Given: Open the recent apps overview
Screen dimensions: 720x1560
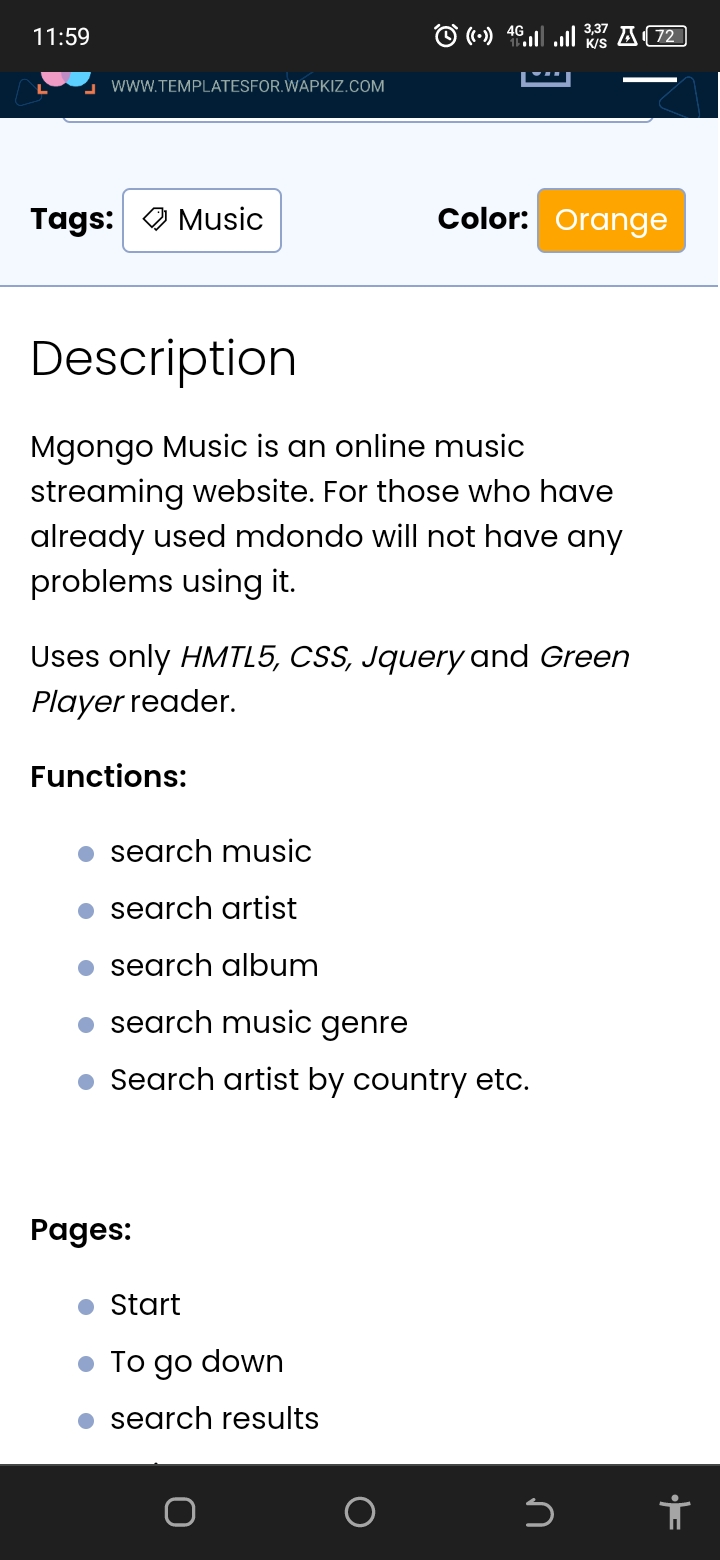Looking at the screenshot, I should tap(180, 1513).
